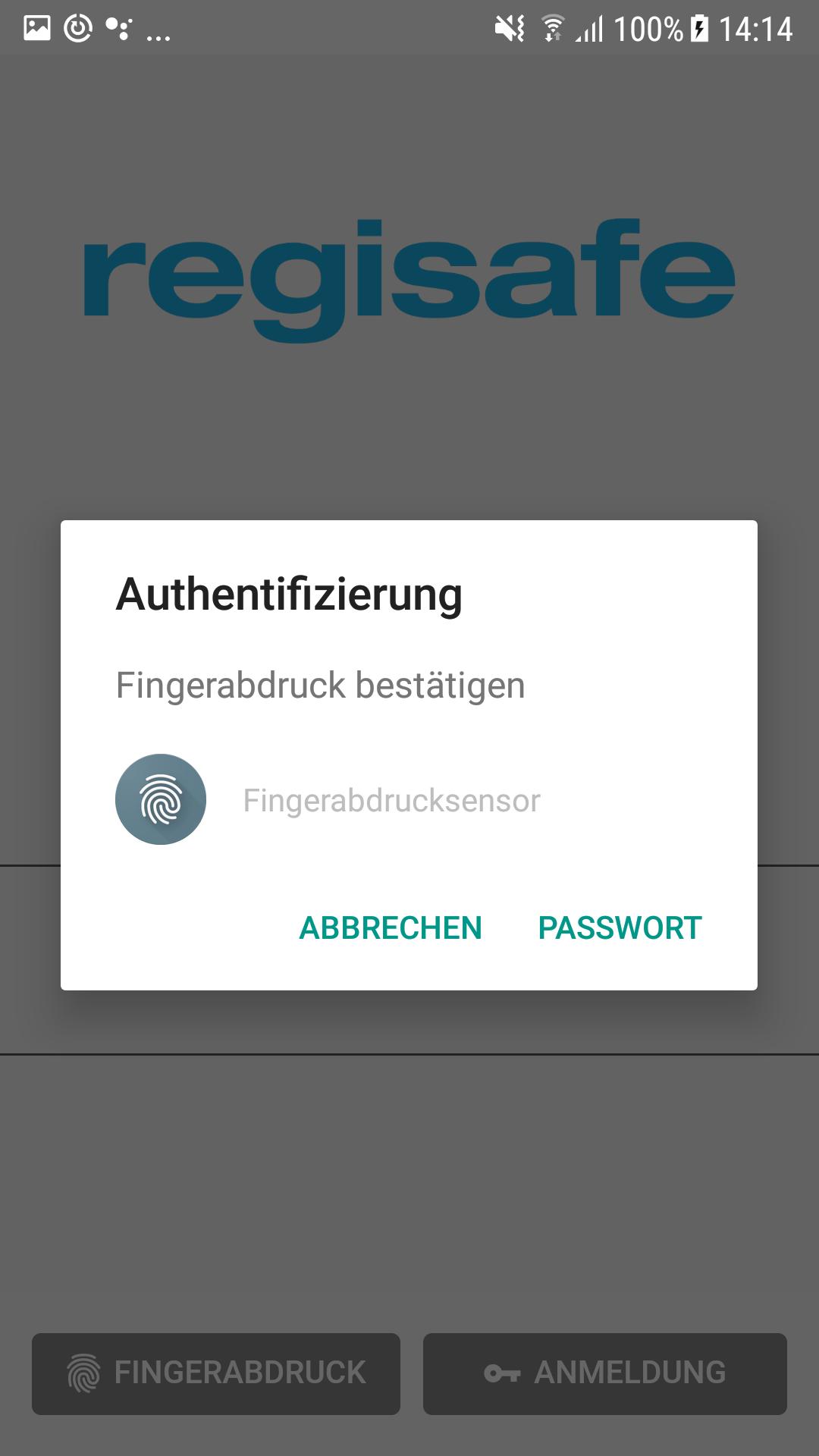
Task: Tap the Fingerabdruck bestätigen text
Action: click(319, 686)
